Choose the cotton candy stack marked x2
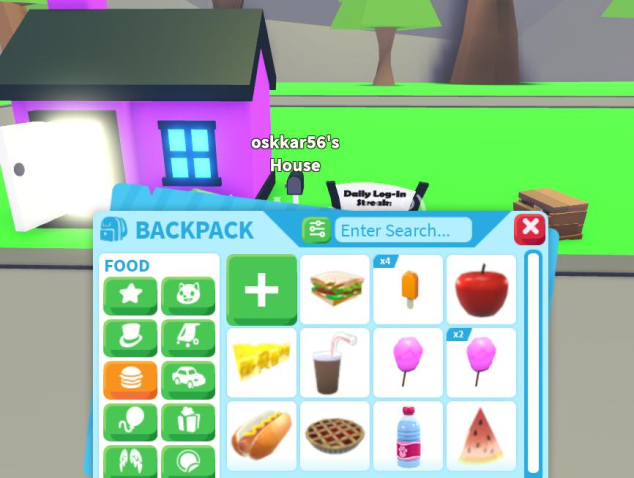634x478 pixels. (x=481, y=362)
